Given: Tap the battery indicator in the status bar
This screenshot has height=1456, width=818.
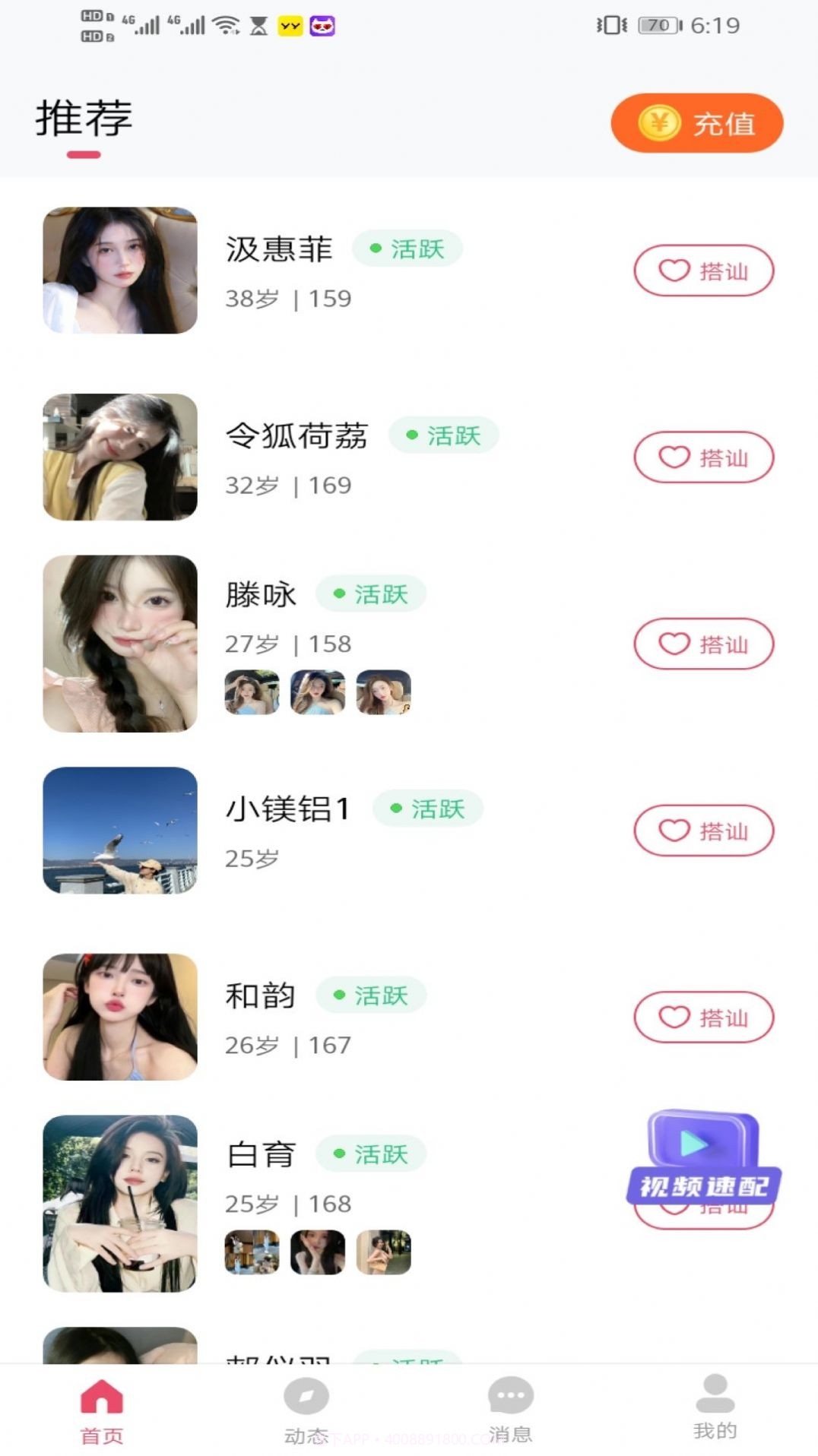Looking at the screenshot, I should coord(655,24).
